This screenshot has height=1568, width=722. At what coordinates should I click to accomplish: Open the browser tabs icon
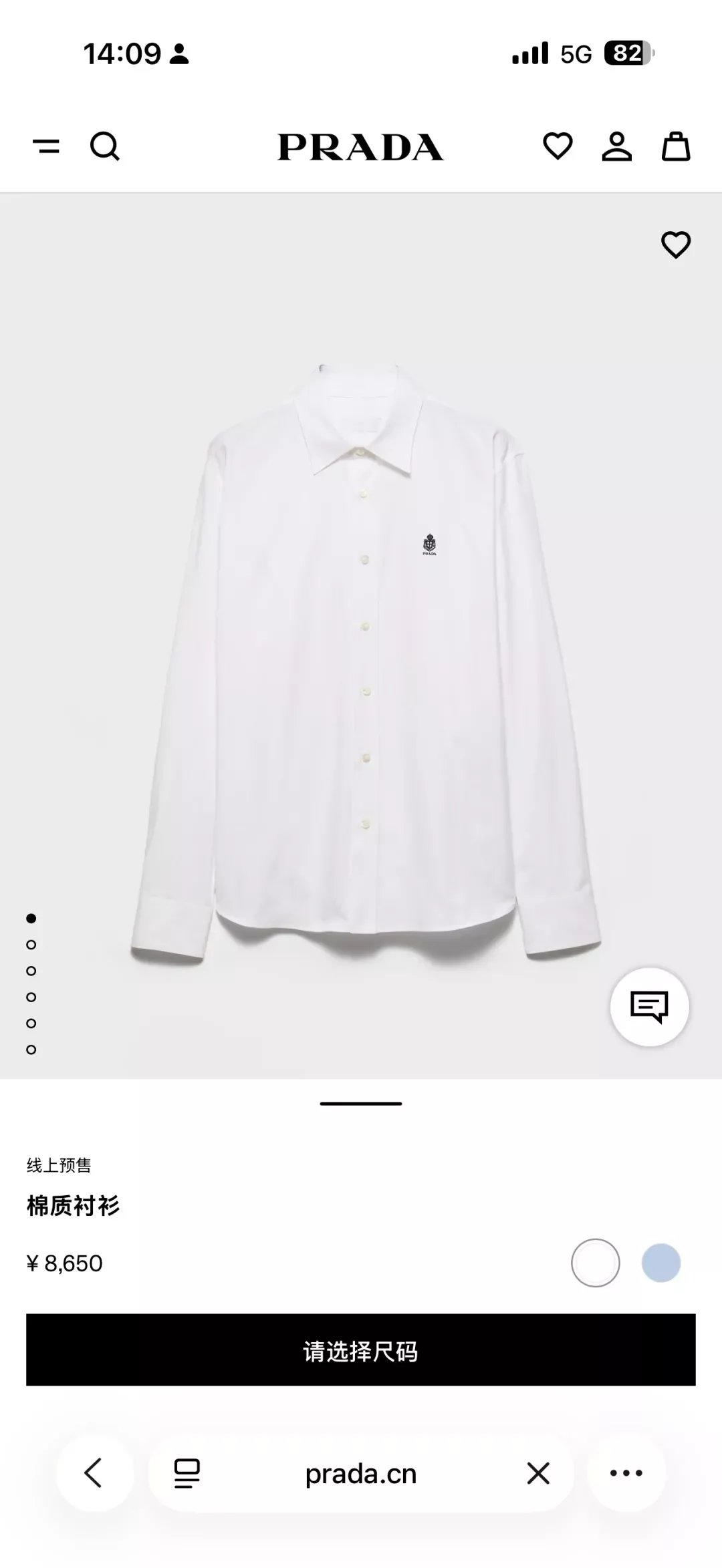point(187,1473)
